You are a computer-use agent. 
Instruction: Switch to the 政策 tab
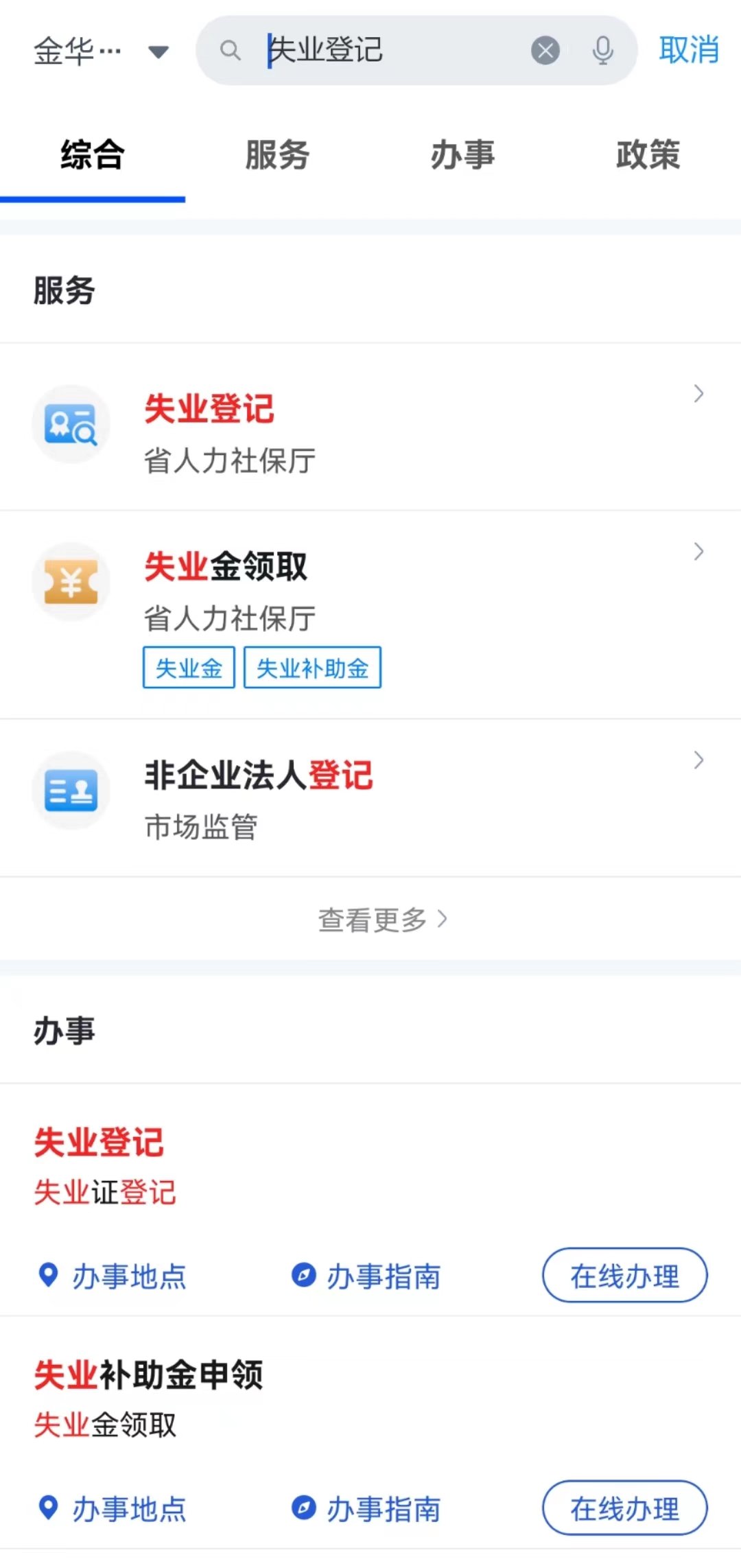[x=648, y=155]
